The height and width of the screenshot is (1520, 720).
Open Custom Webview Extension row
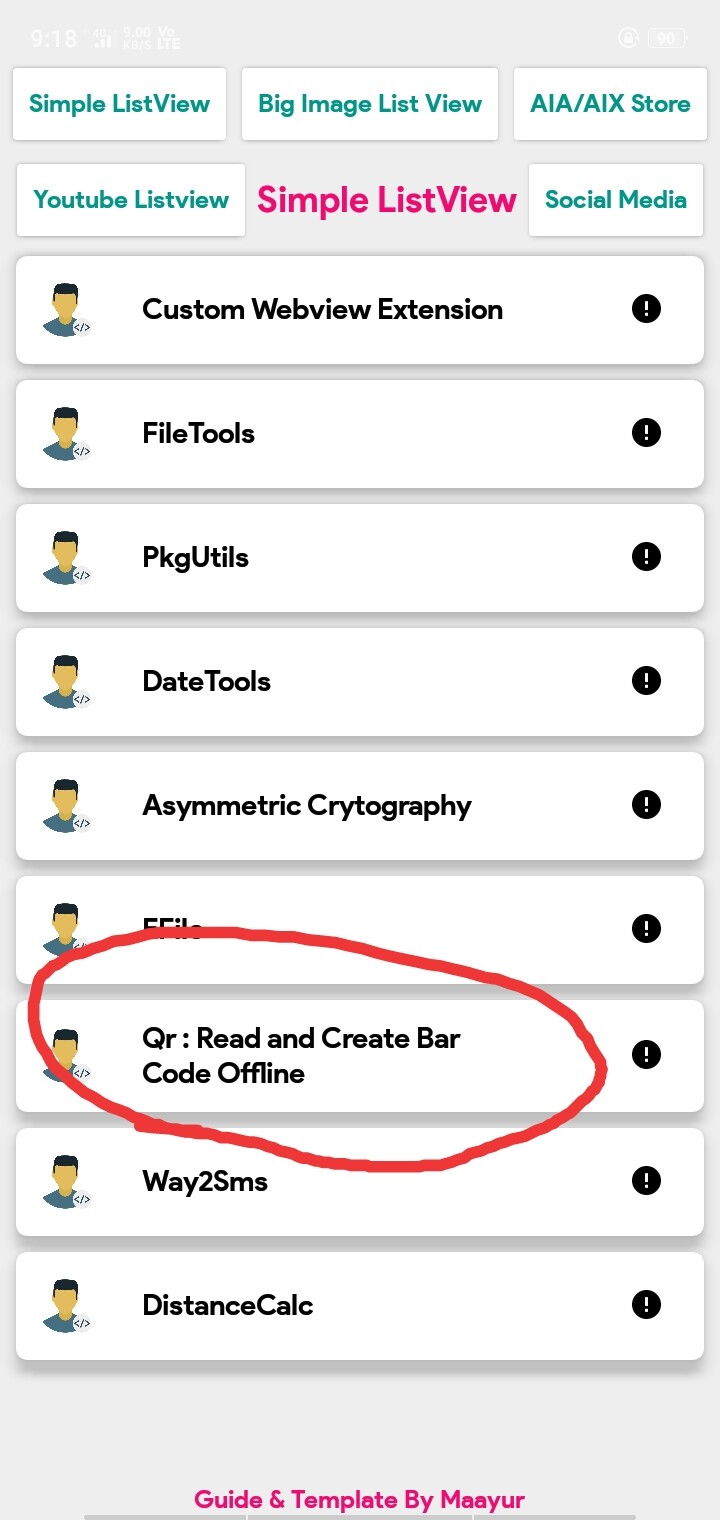tap(322, 309)
